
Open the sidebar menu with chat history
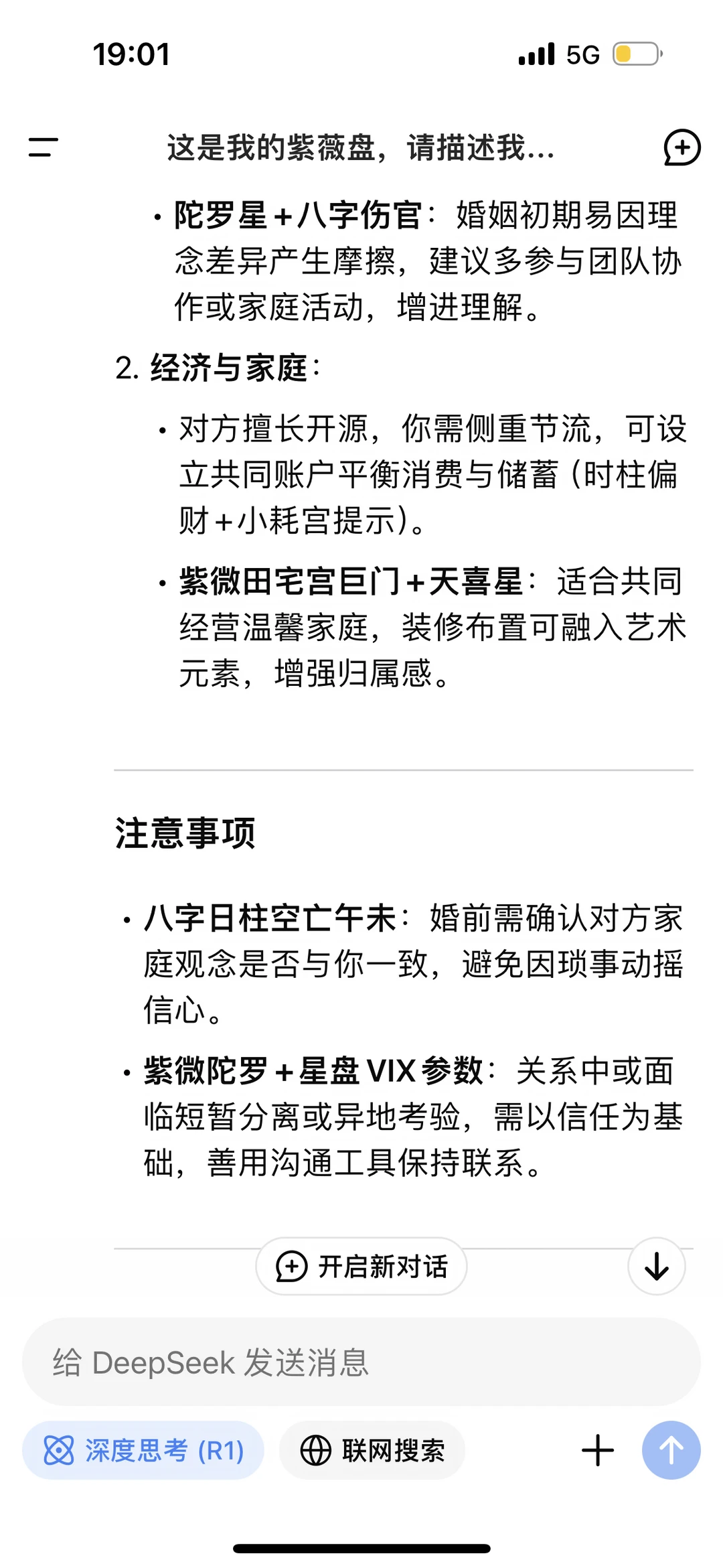(x=43, y=147)
